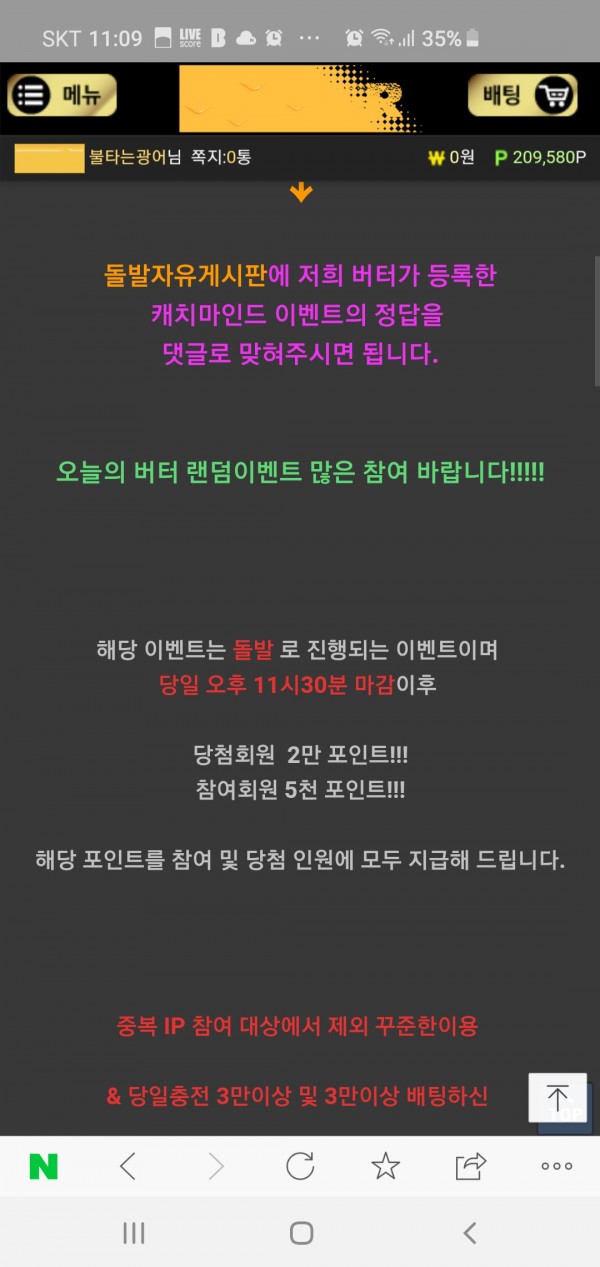Go back with the browser back arrow
Image resolution: width=600 pixels, height=1267 pixels.
coord(128,1166)
